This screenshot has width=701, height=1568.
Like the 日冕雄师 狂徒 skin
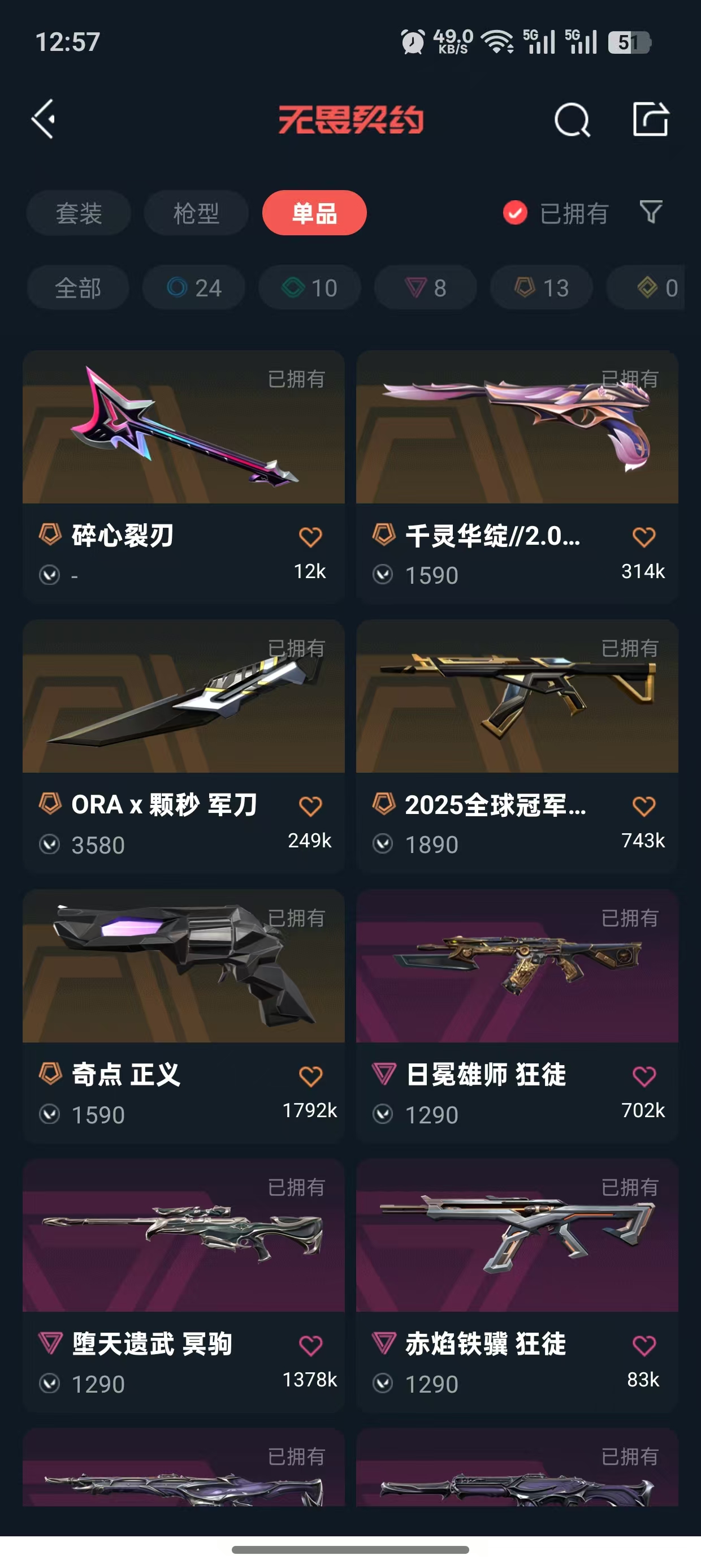coord(644,1076)
